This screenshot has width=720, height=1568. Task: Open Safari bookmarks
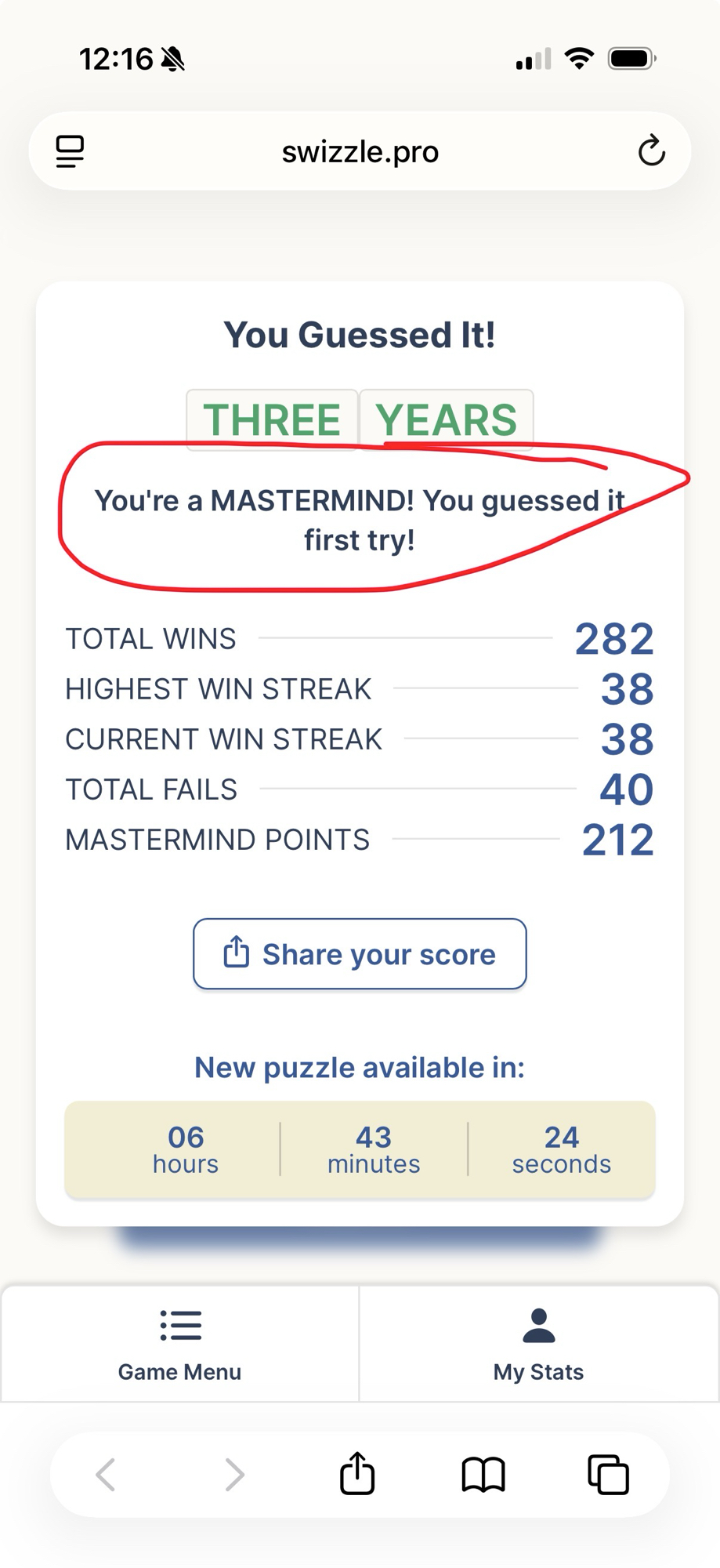pyautogui.click(x=483, y=1475)
